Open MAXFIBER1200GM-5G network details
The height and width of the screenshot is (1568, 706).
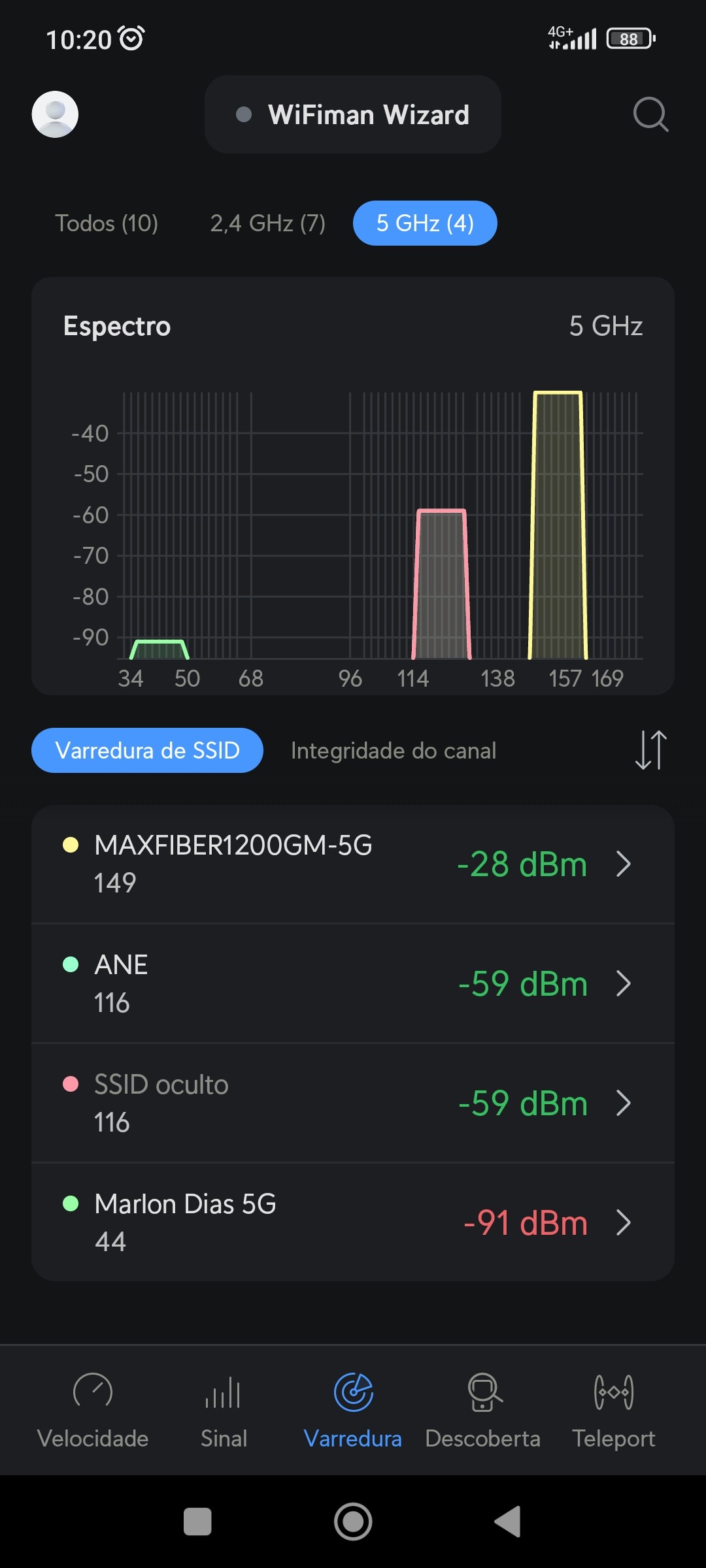pyautogui.click(x=353, y=864)
